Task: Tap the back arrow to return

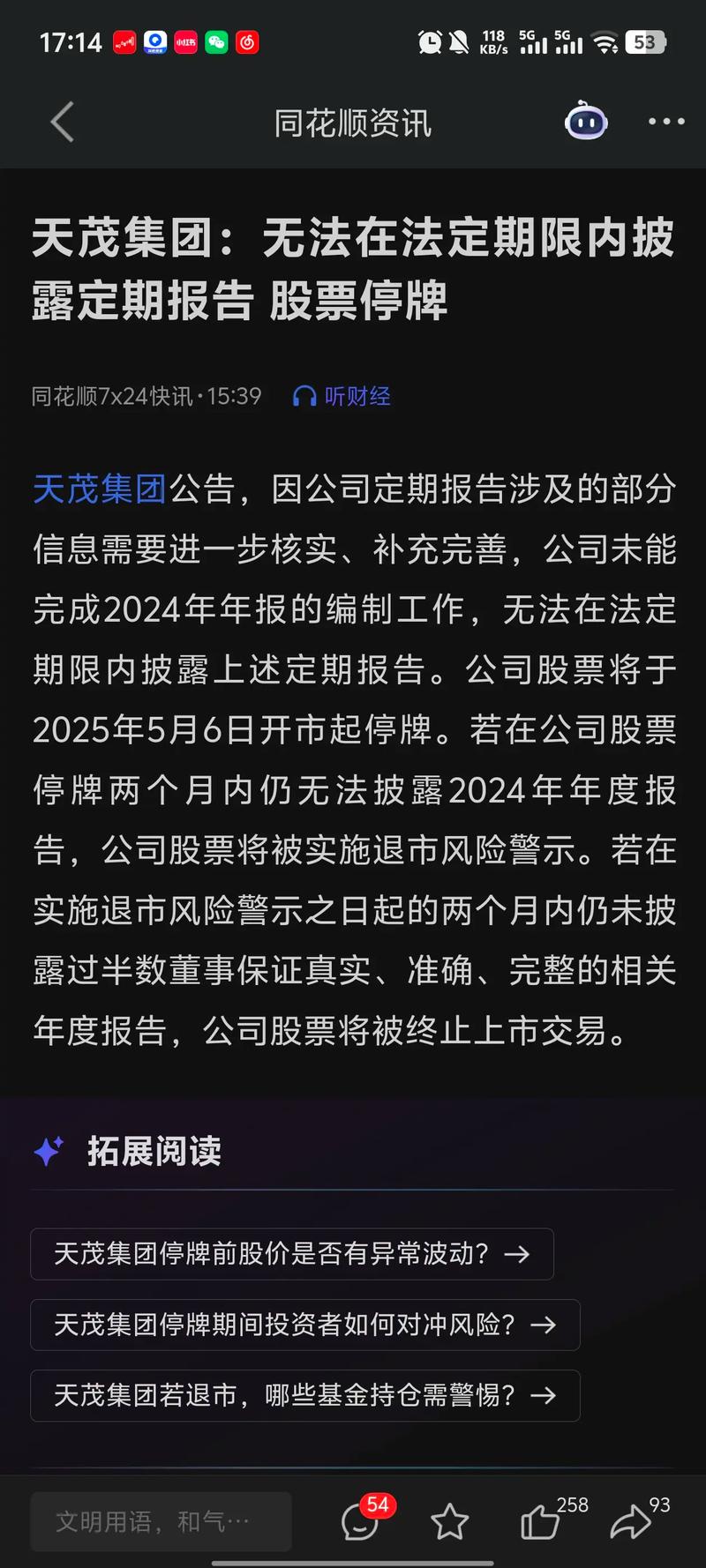Action: tap(60, 123)
